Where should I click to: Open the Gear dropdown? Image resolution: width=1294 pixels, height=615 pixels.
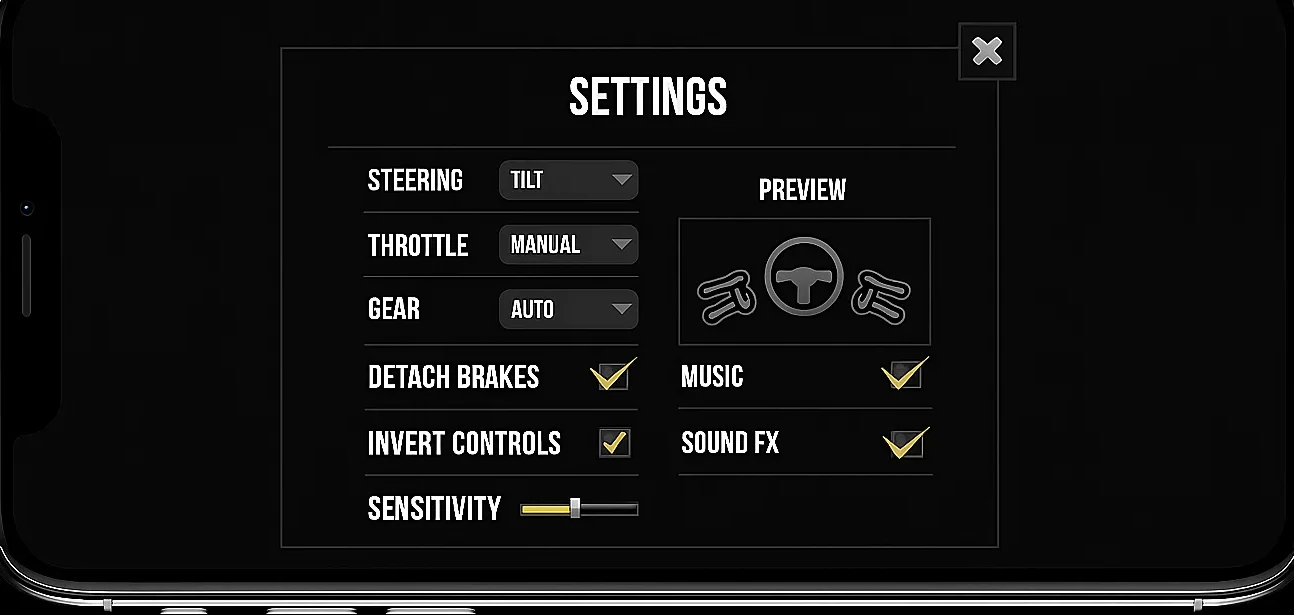click(568, 310)
